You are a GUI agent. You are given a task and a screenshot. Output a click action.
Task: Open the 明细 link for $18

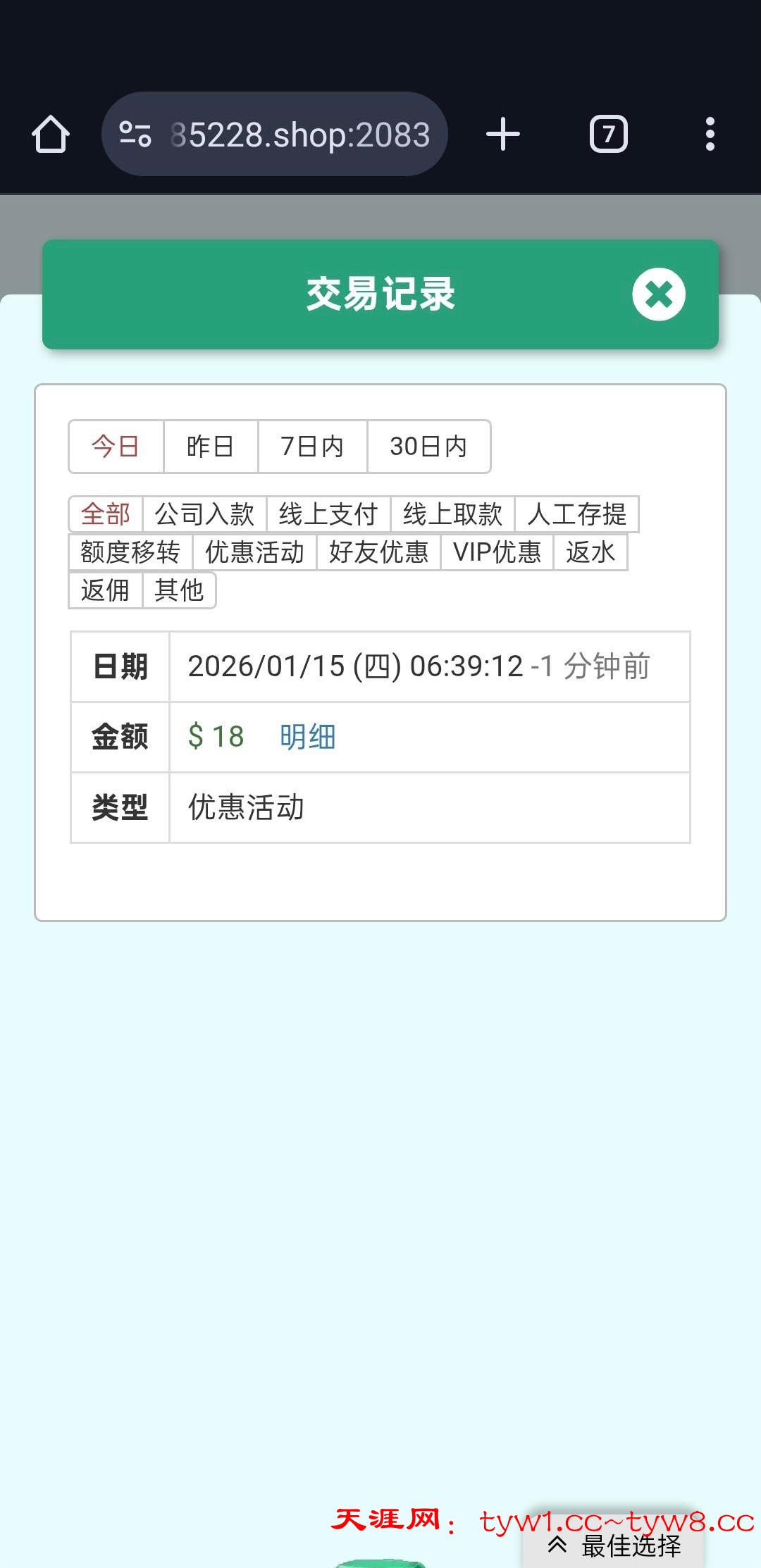click(307, 737)
